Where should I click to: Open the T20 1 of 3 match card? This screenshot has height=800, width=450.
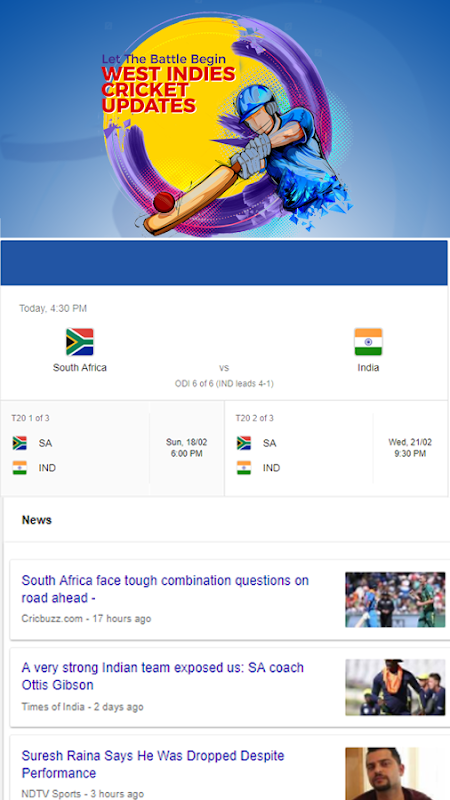[112, 448]
